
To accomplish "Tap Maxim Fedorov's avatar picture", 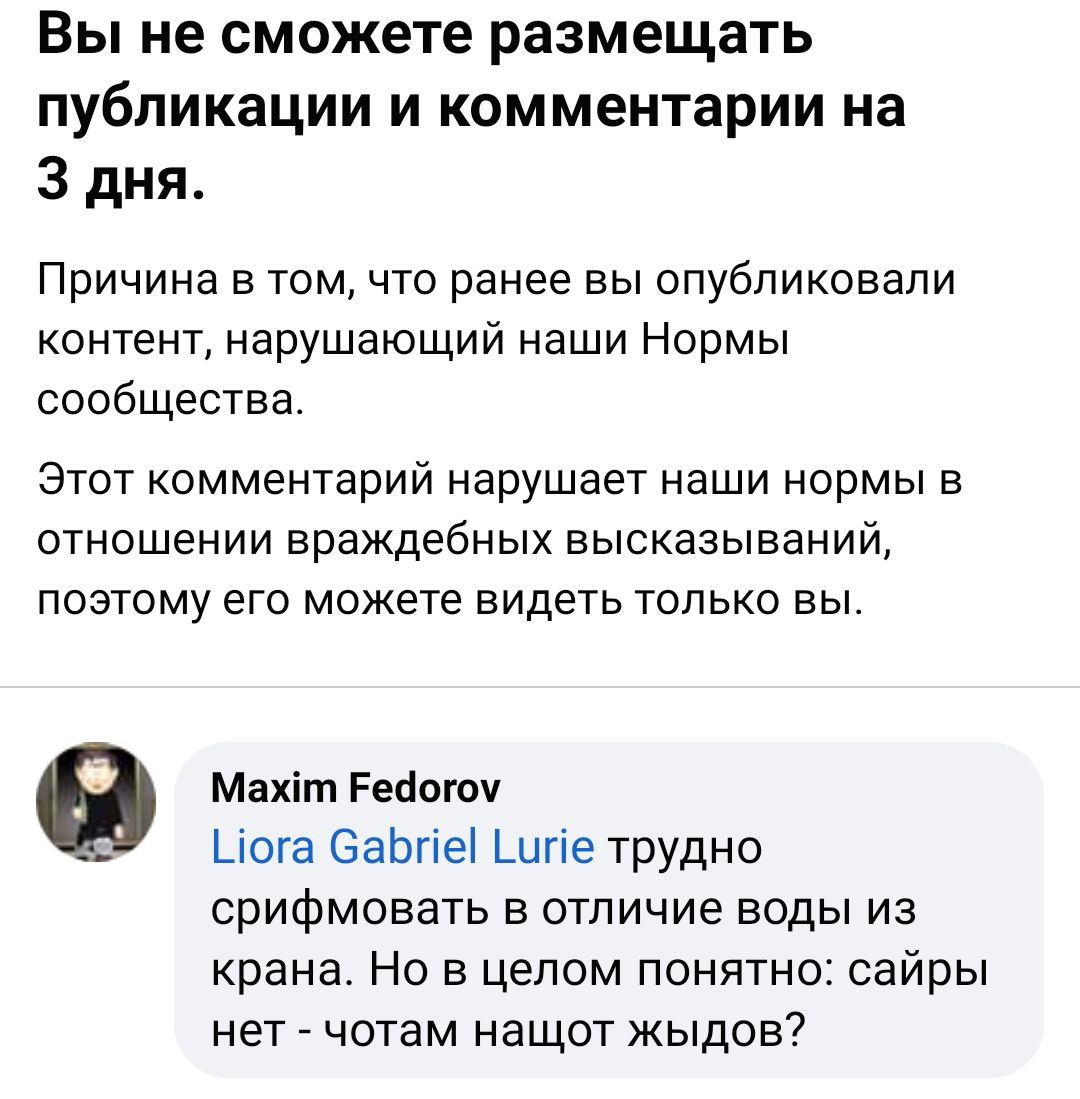I will click(x=97, y=802).
